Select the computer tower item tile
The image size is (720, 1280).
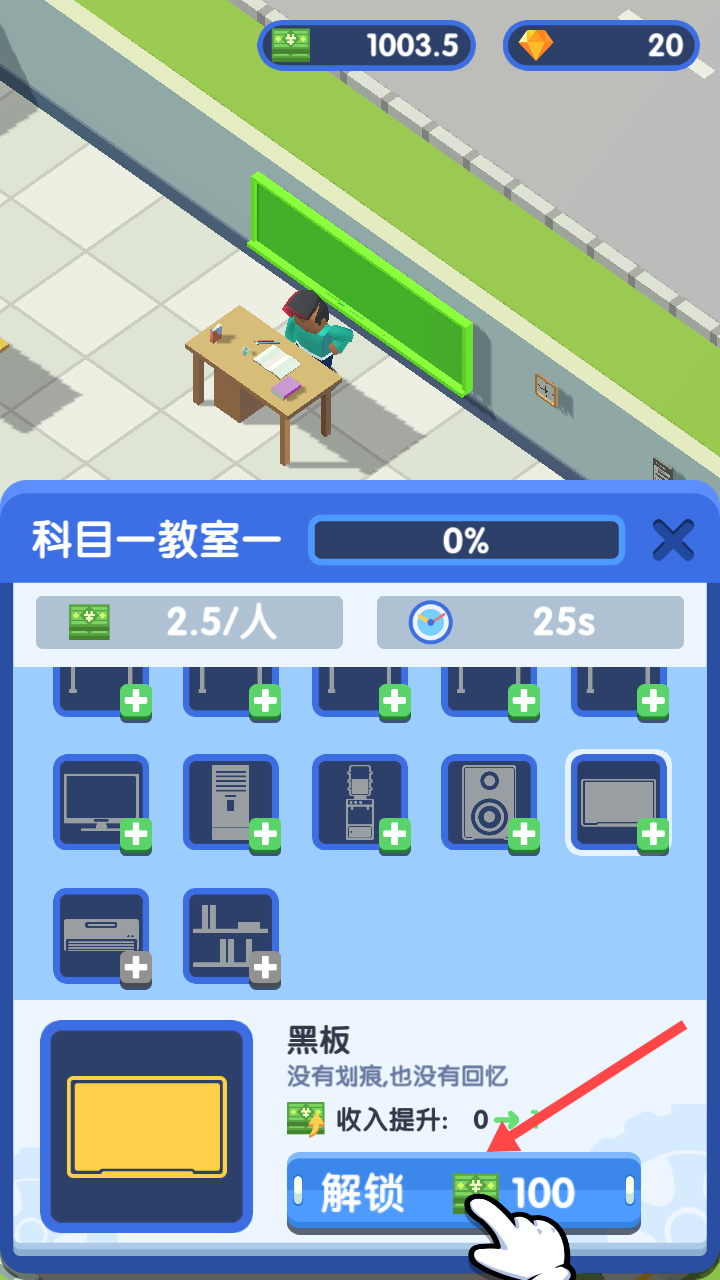(x=231, y=802)
